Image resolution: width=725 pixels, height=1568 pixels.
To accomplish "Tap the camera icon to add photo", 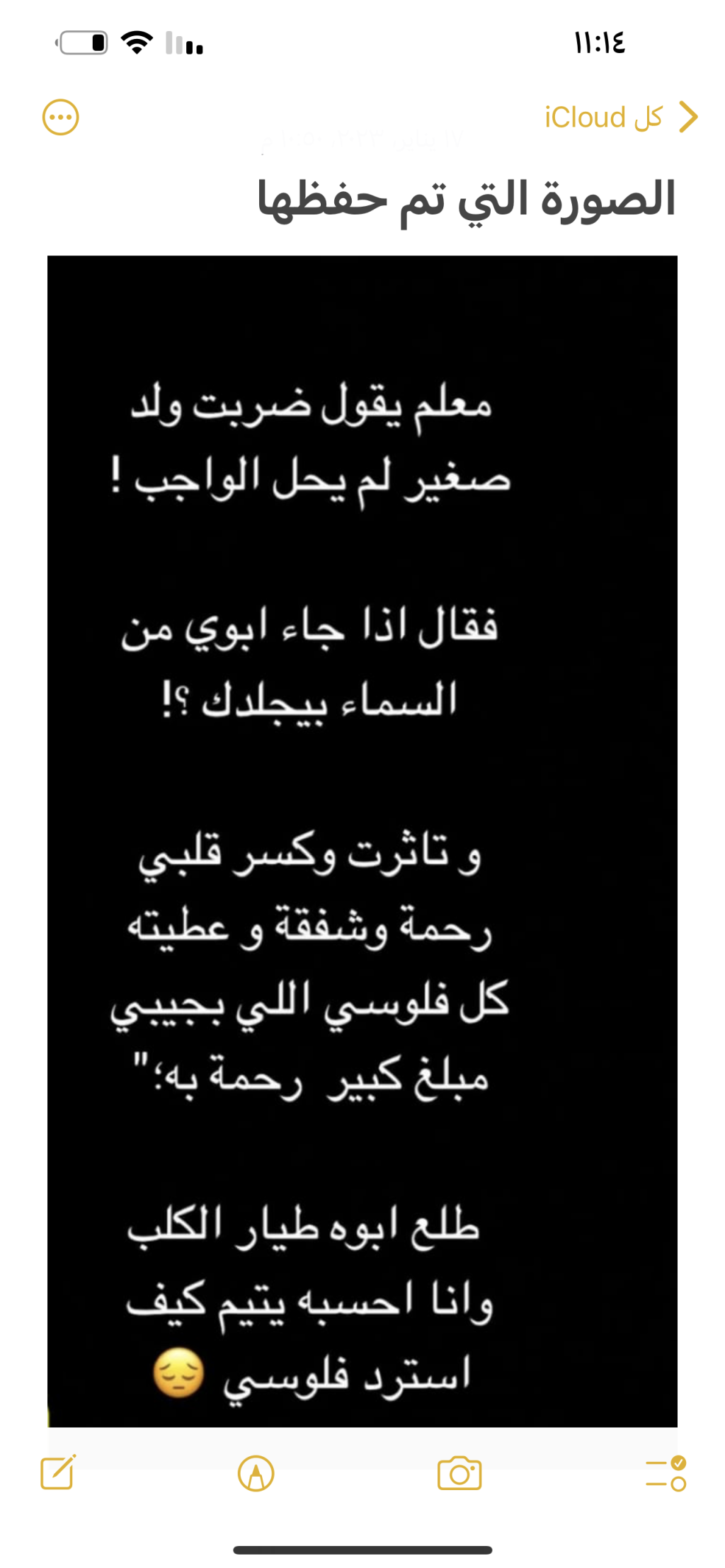I will [x=459, y=1473].
